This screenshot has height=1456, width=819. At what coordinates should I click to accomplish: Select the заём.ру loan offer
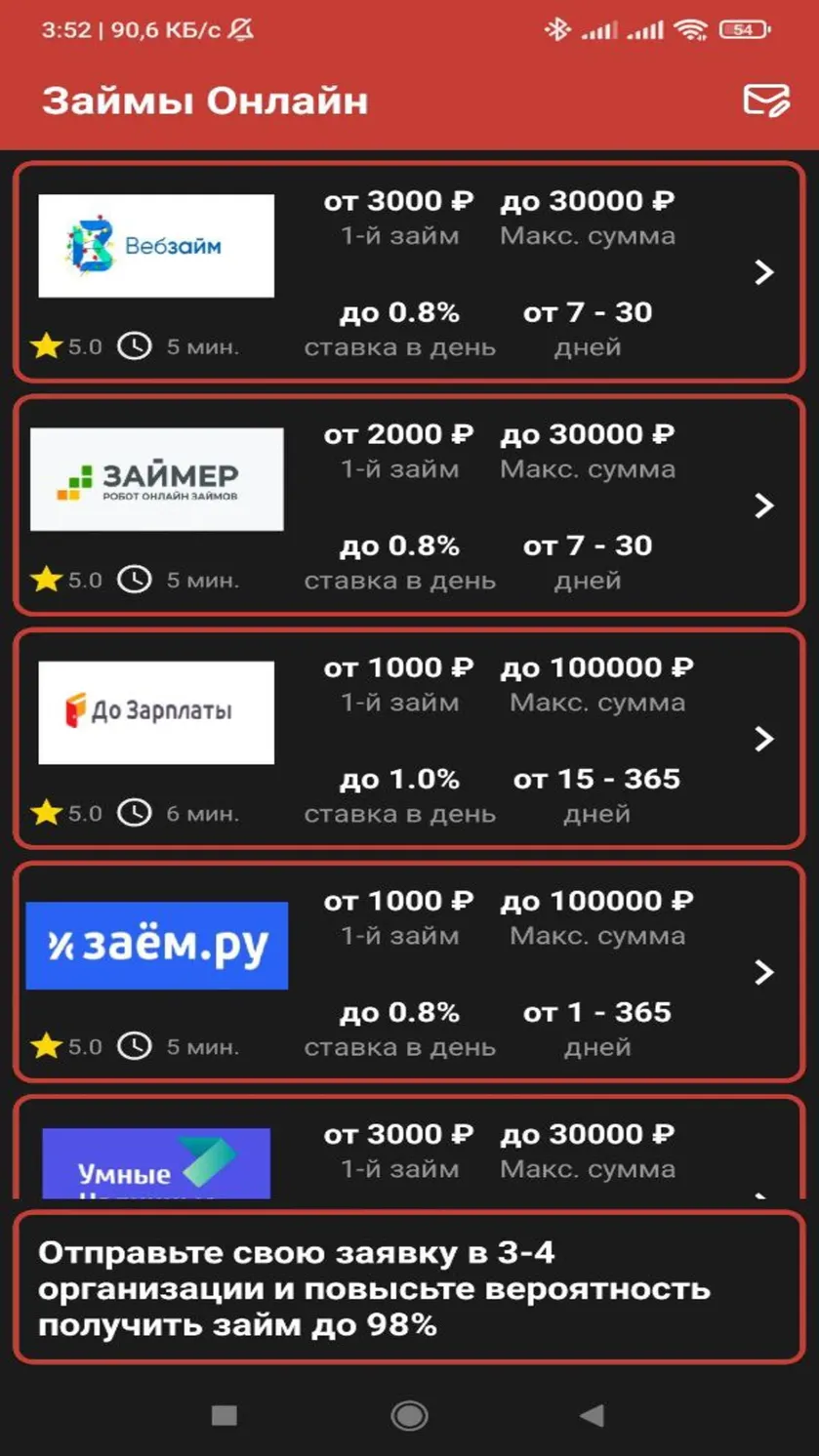click(409, 972)
